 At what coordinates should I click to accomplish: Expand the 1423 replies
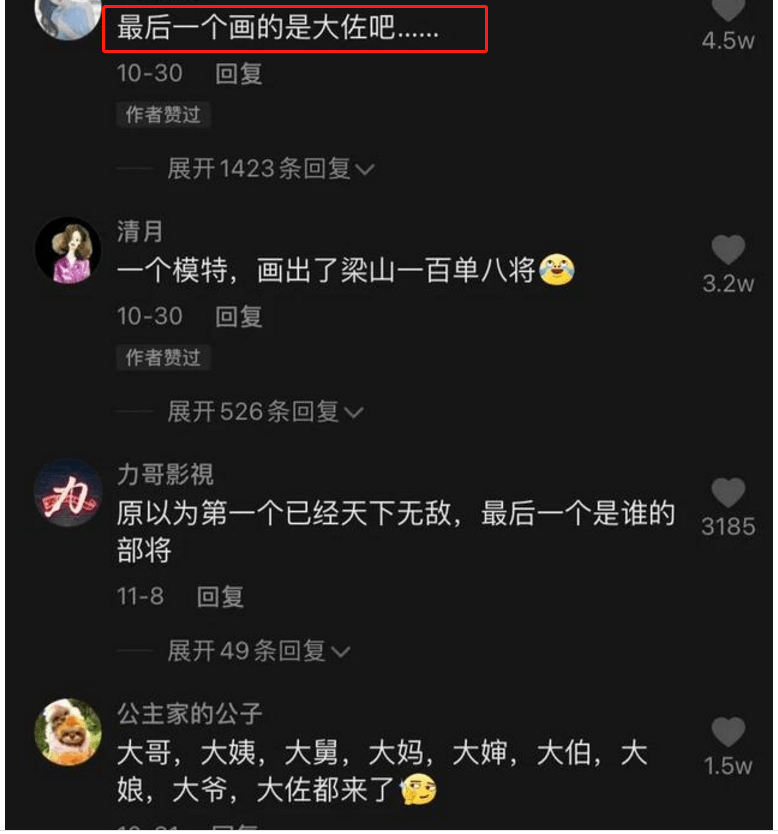point(270,169)
